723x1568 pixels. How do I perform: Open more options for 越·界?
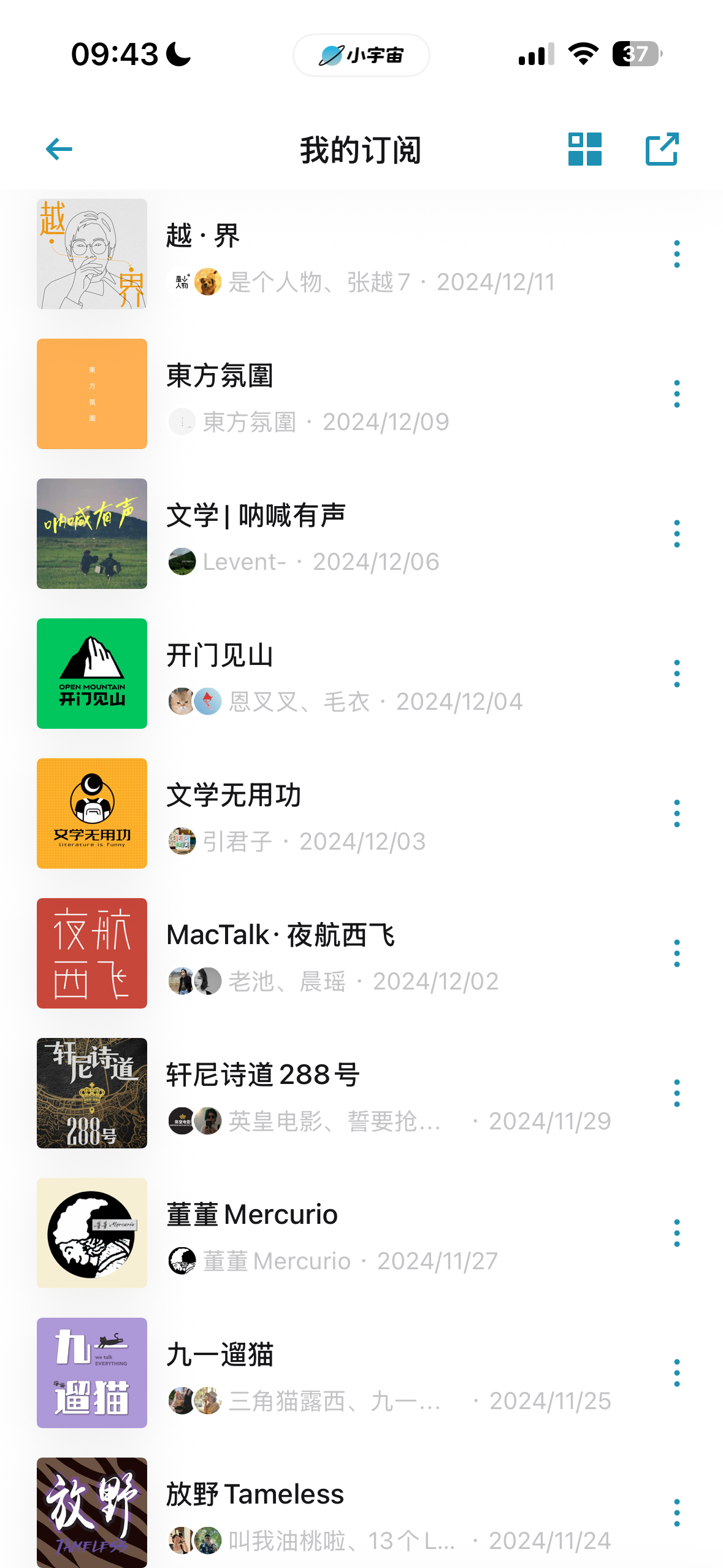click(676, 254)
